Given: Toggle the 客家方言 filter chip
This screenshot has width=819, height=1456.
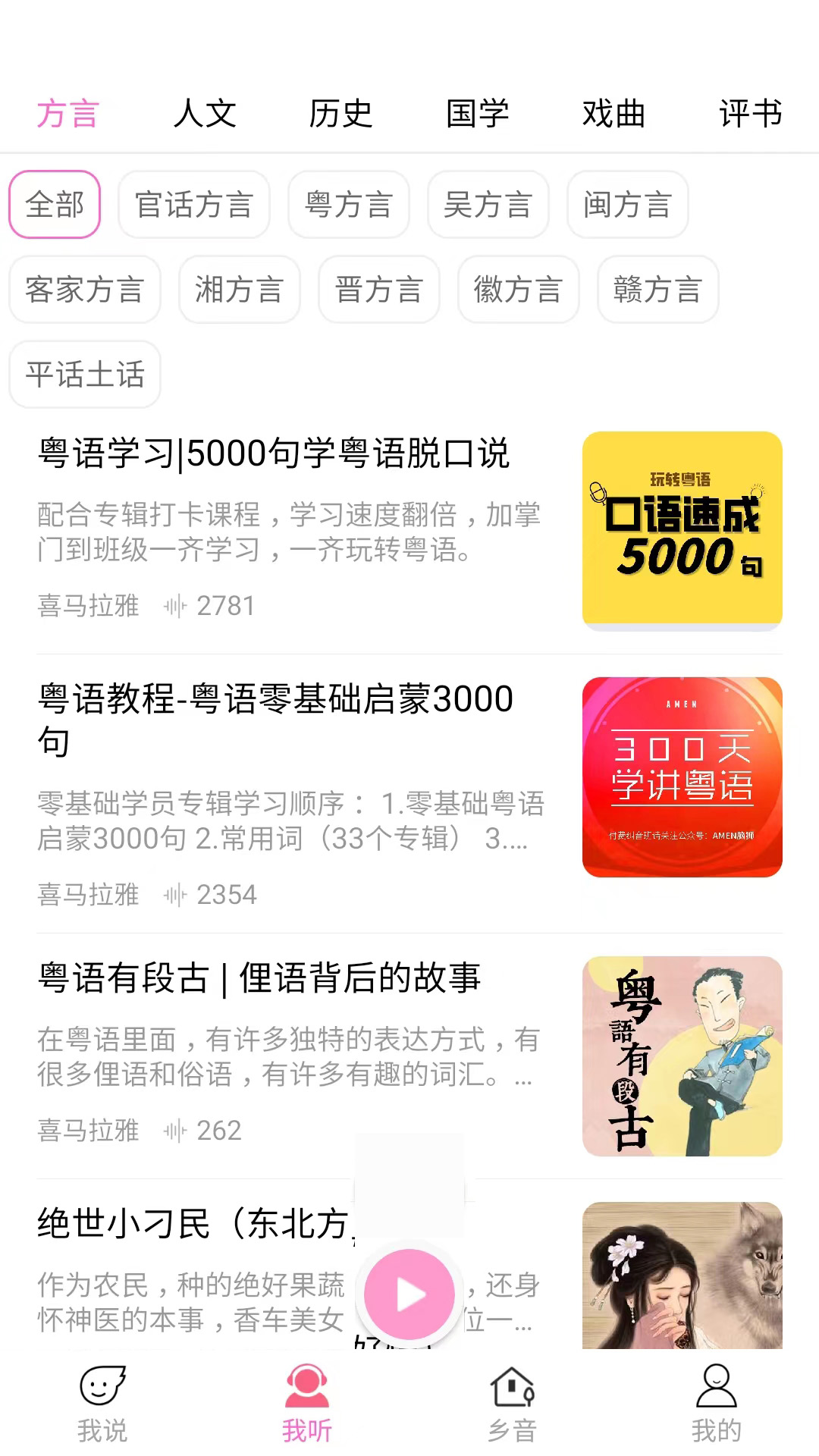Looking at the screenshot, I should point(84,290).
